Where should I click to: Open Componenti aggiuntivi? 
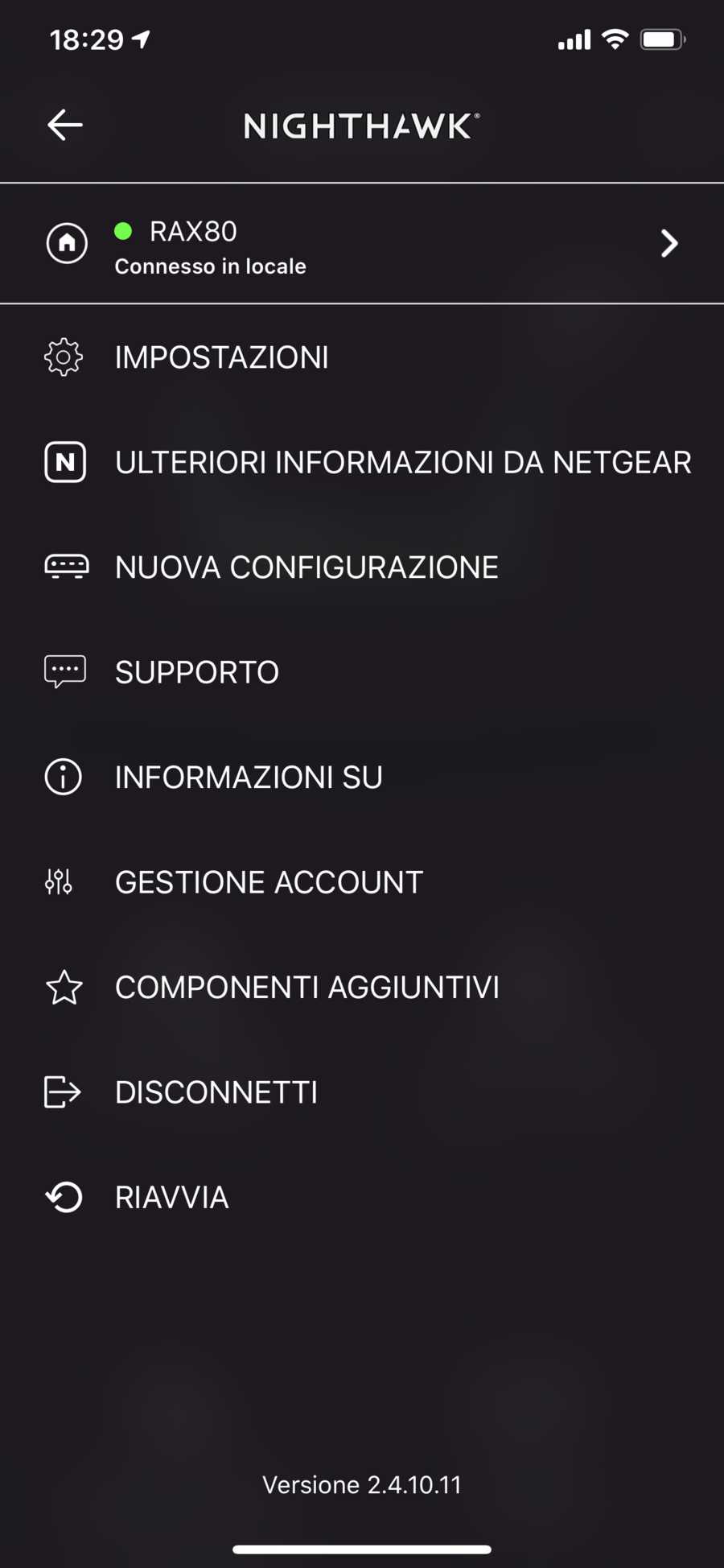pos(306,988)
